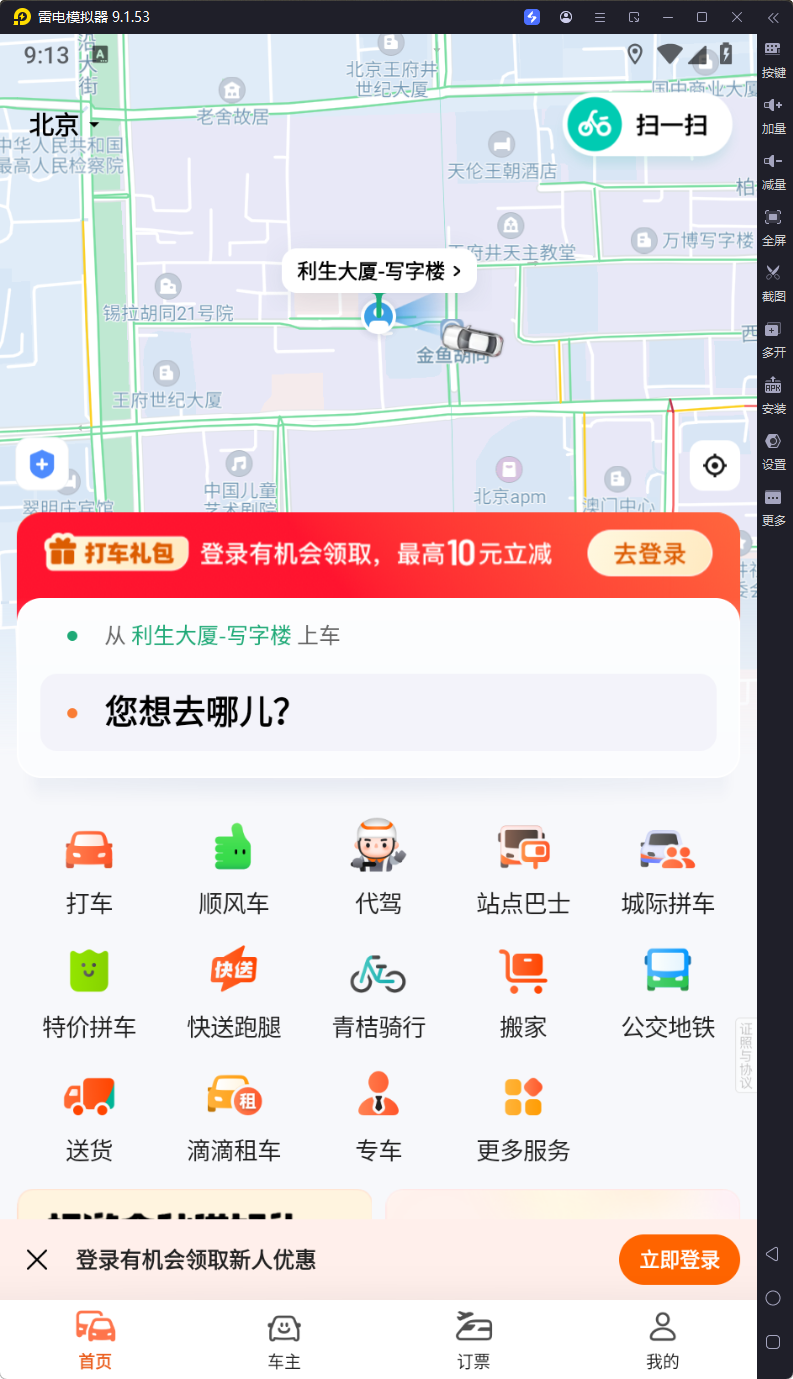Open the 公交地铁 transit service icon

click(667, 992)
